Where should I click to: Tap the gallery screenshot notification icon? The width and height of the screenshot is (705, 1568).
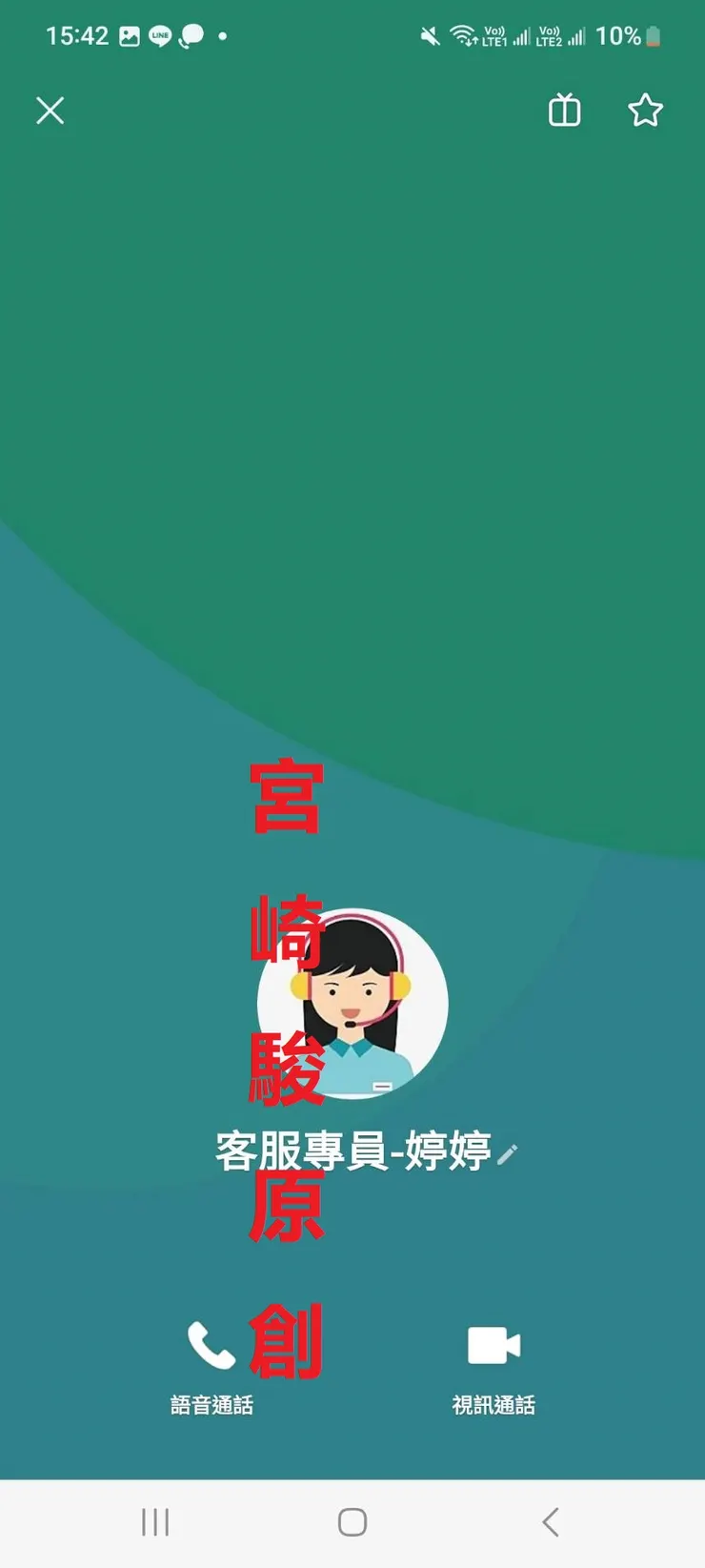click(128, 34)
